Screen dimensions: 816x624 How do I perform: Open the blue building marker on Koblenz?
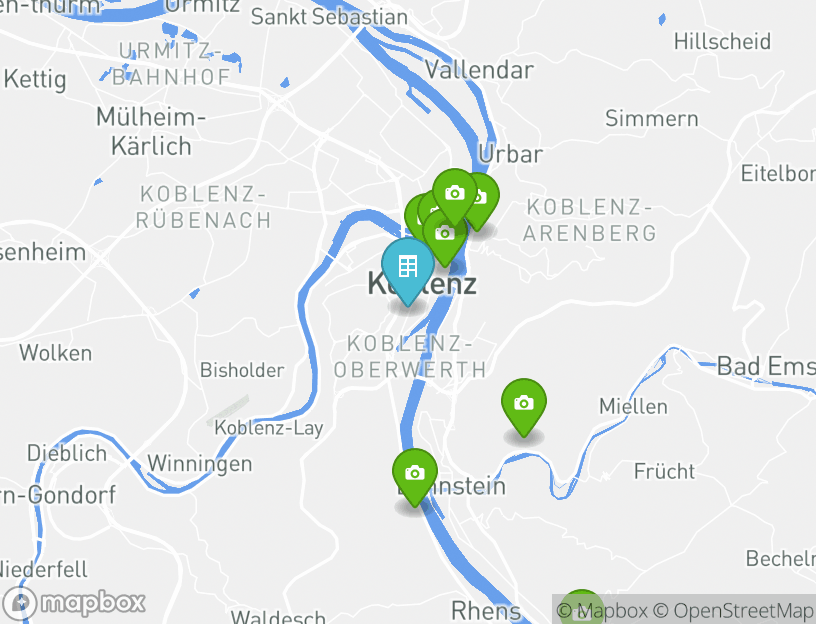click(x=407, y=267)
